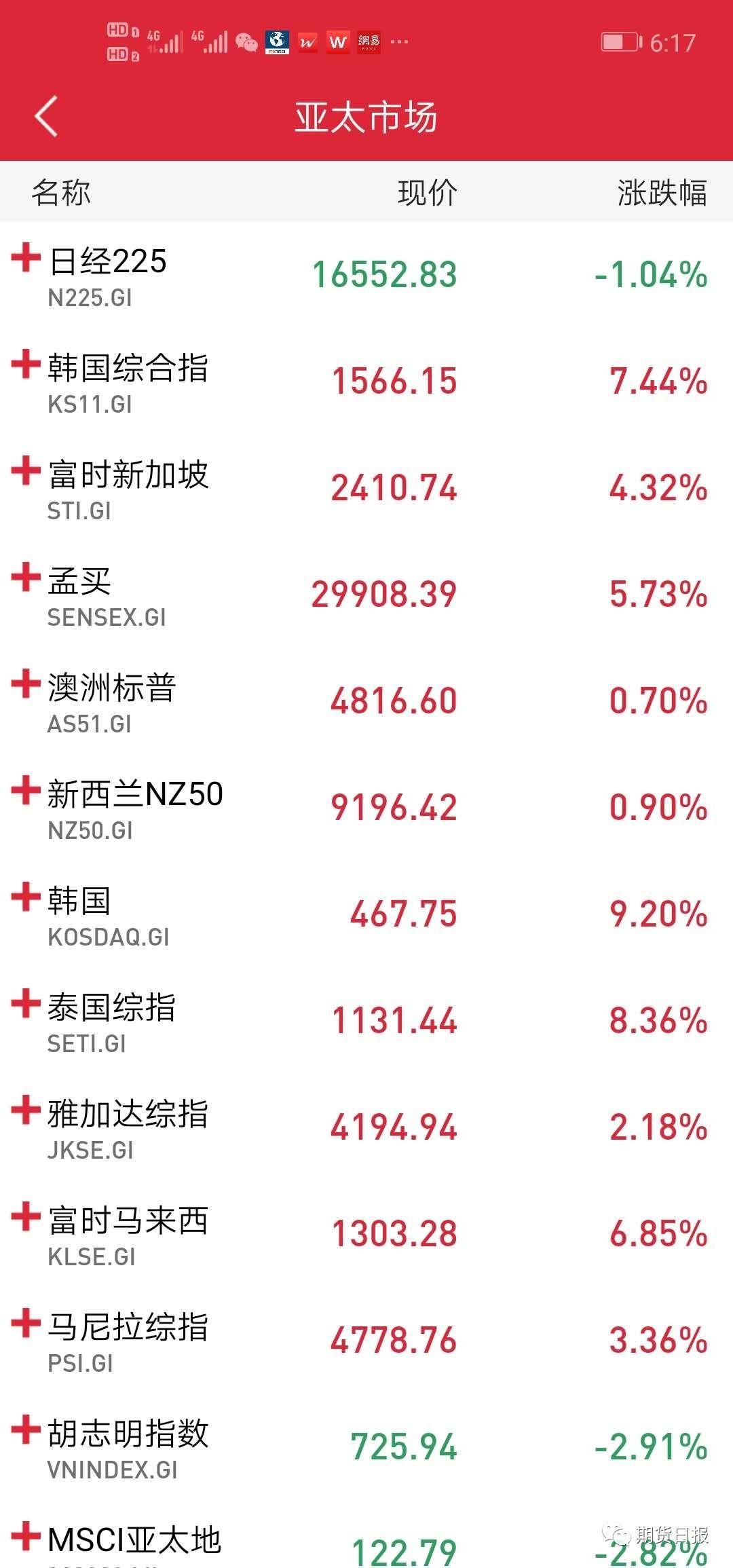View 澳洲标普 AS51.GI details
The height and width of the screenshot is (1568, 733).
(x=366, y=702)
